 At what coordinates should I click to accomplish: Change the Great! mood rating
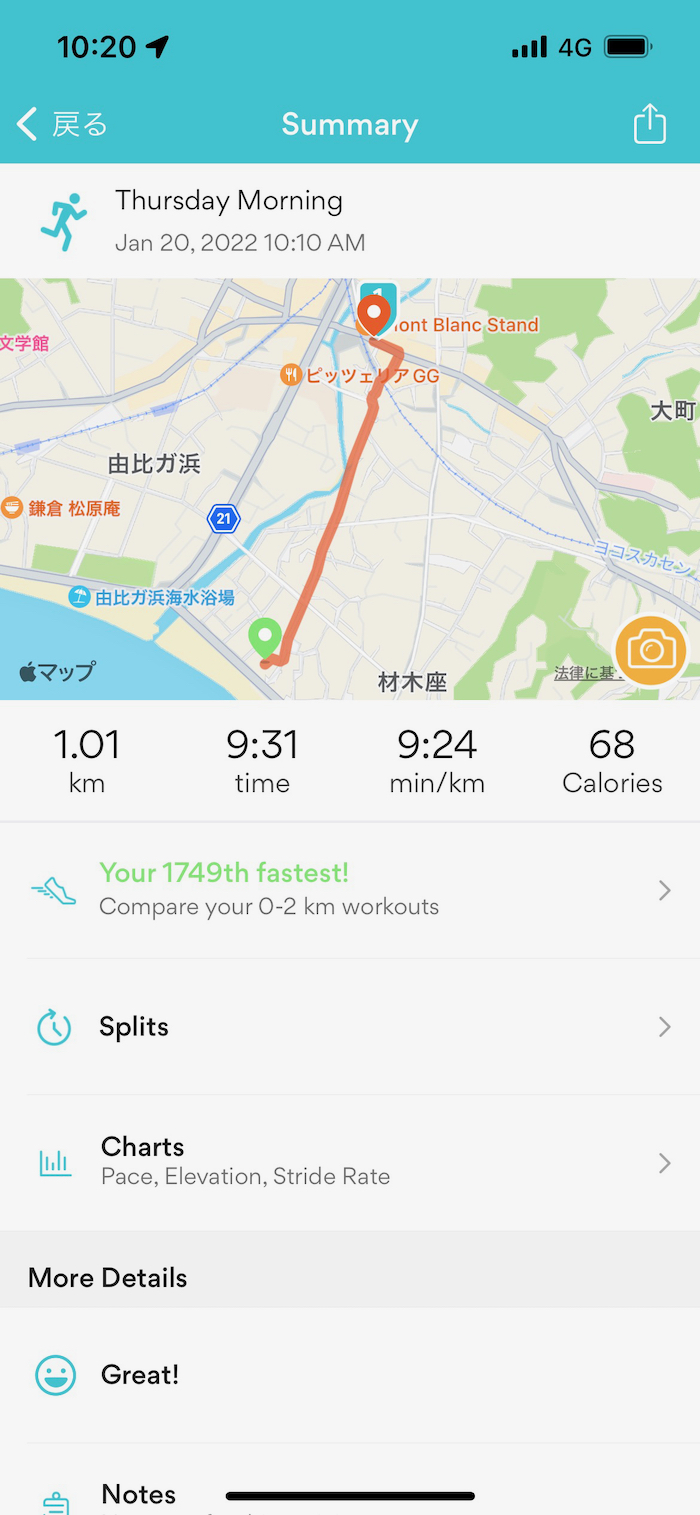[350, 1375]
